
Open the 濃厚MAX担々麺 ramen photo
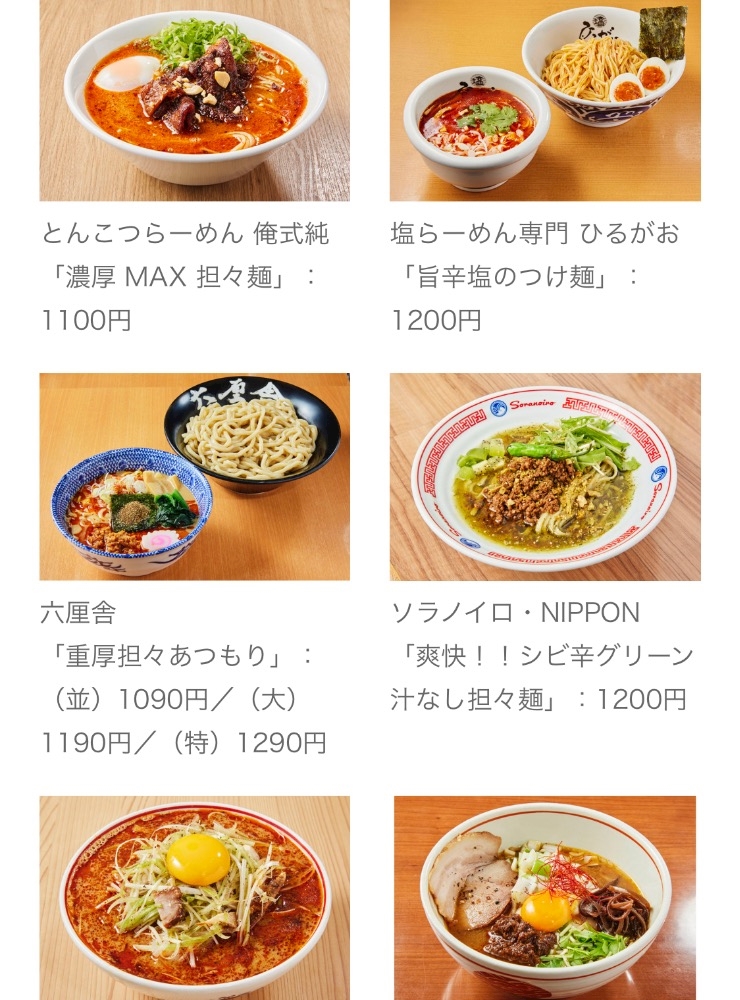pos(195,100)
